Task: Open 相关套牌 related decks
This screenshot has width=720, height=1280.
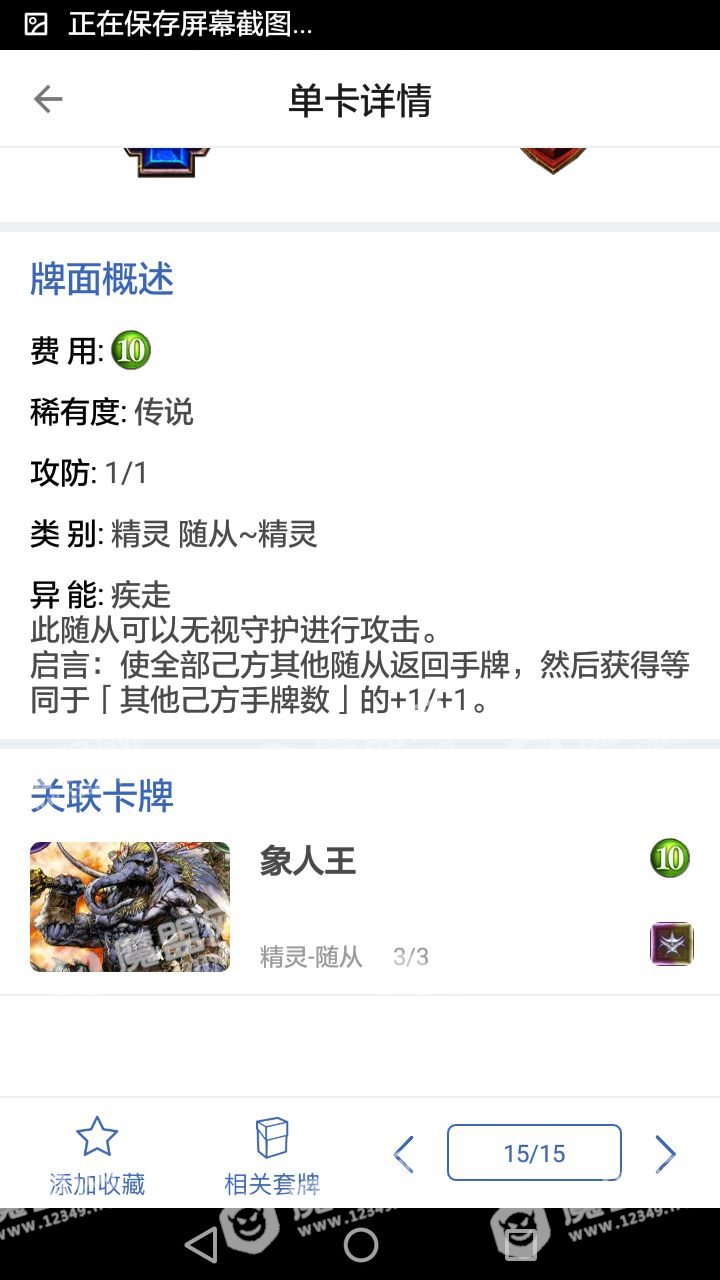Action: click(x=272, y=1155)
